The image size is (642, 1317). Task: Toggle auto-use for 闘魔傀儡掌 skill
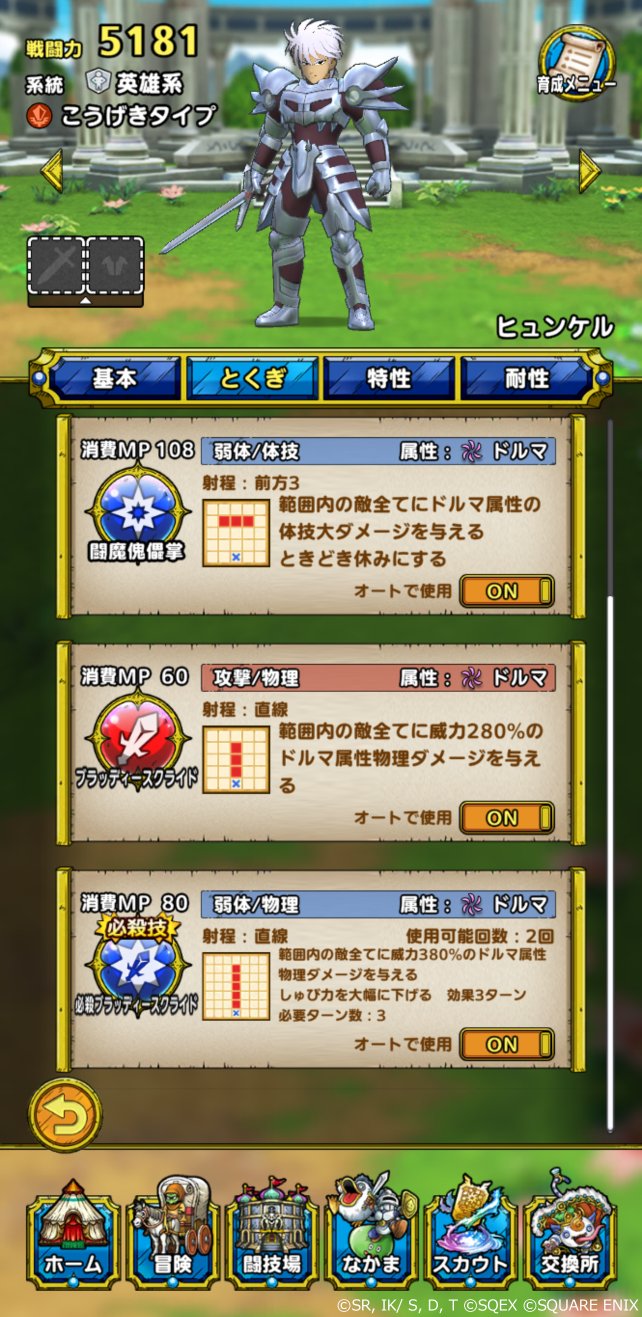pos(506,591)
